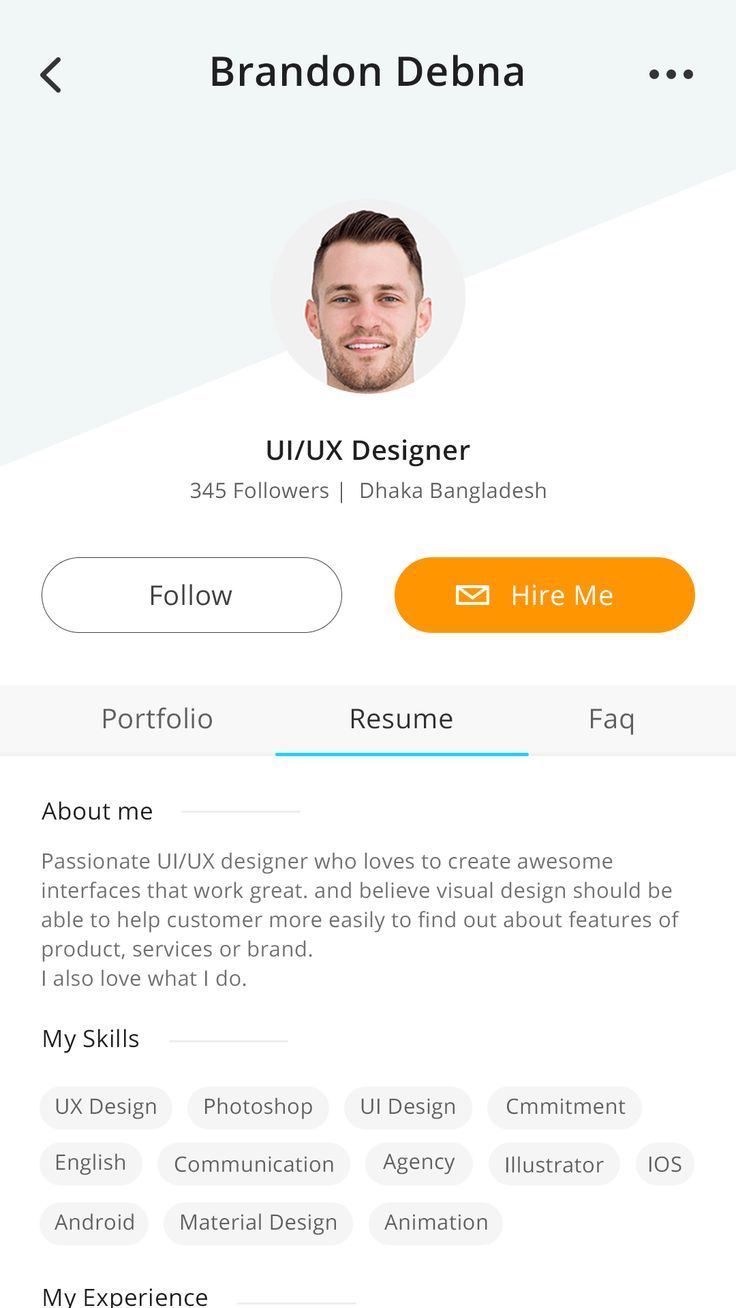Screen dimensions: 736x1308
Task: Open the three-dot overflow menu
Action: pyautogui.click(x=671, y=74)
